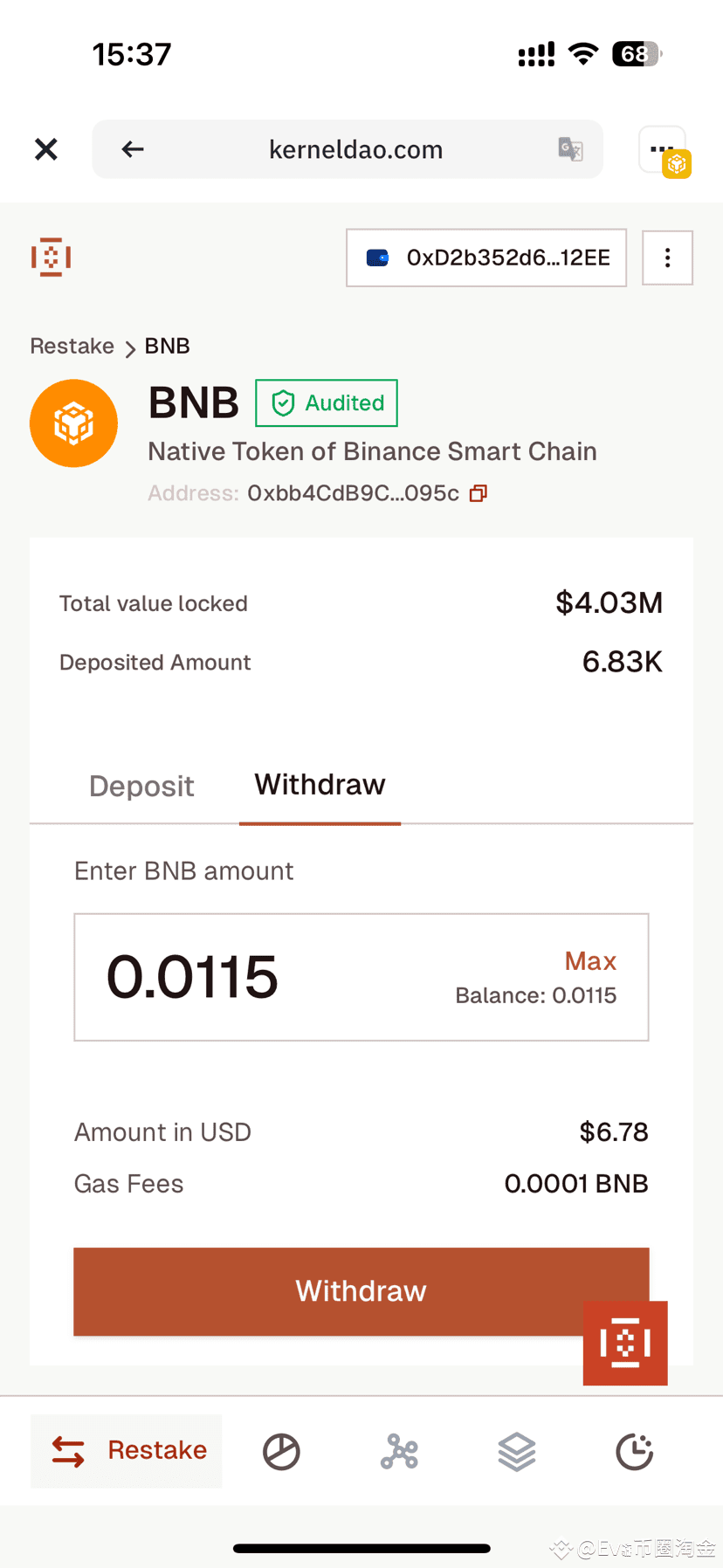This screenshot has width=723, height=1568.
Task: Open the three-dot vertical menu near the wallet
Action: 667,258
